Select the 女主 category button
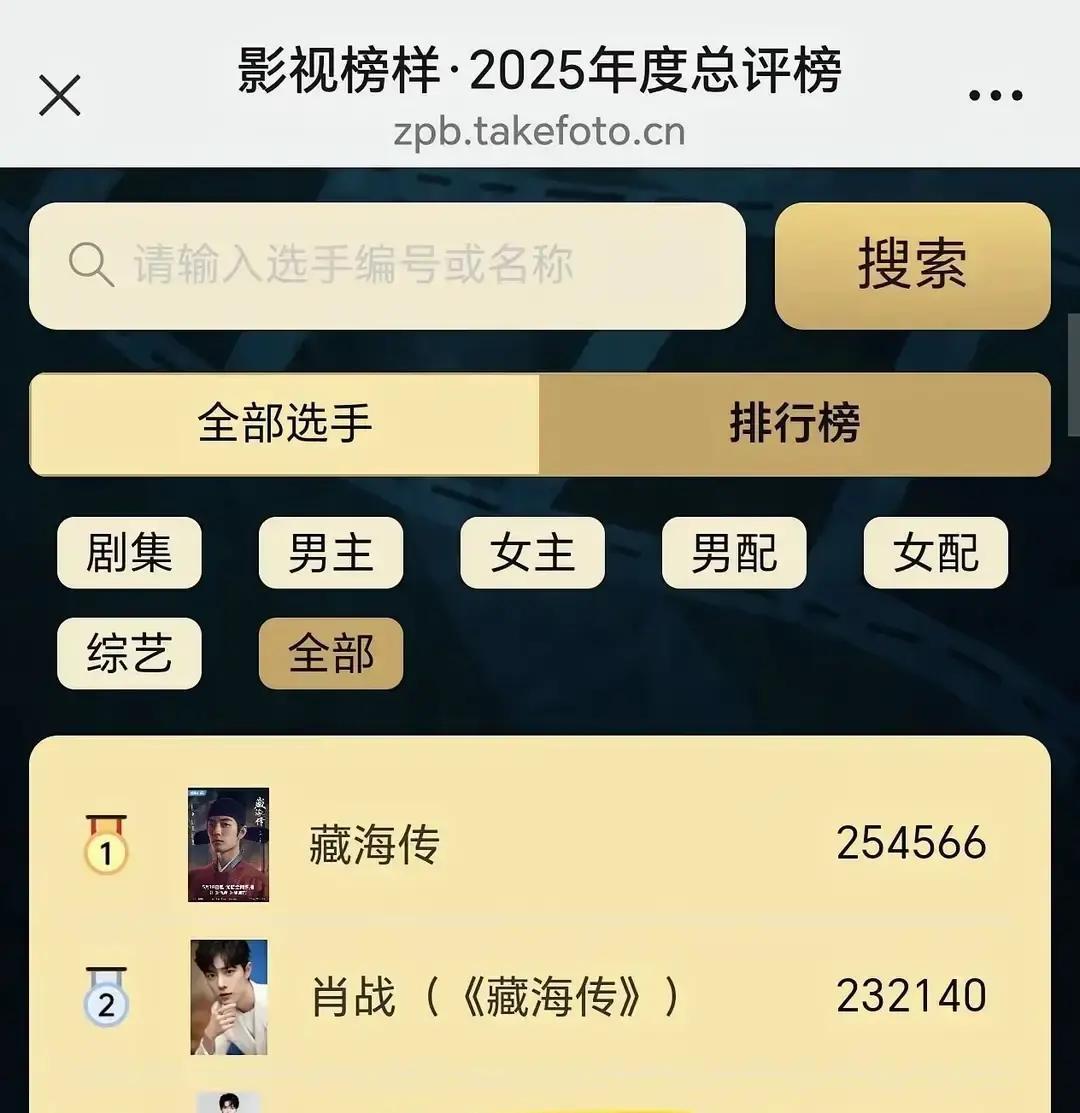Viewport: 1080px width, 1113px height. 532,553
